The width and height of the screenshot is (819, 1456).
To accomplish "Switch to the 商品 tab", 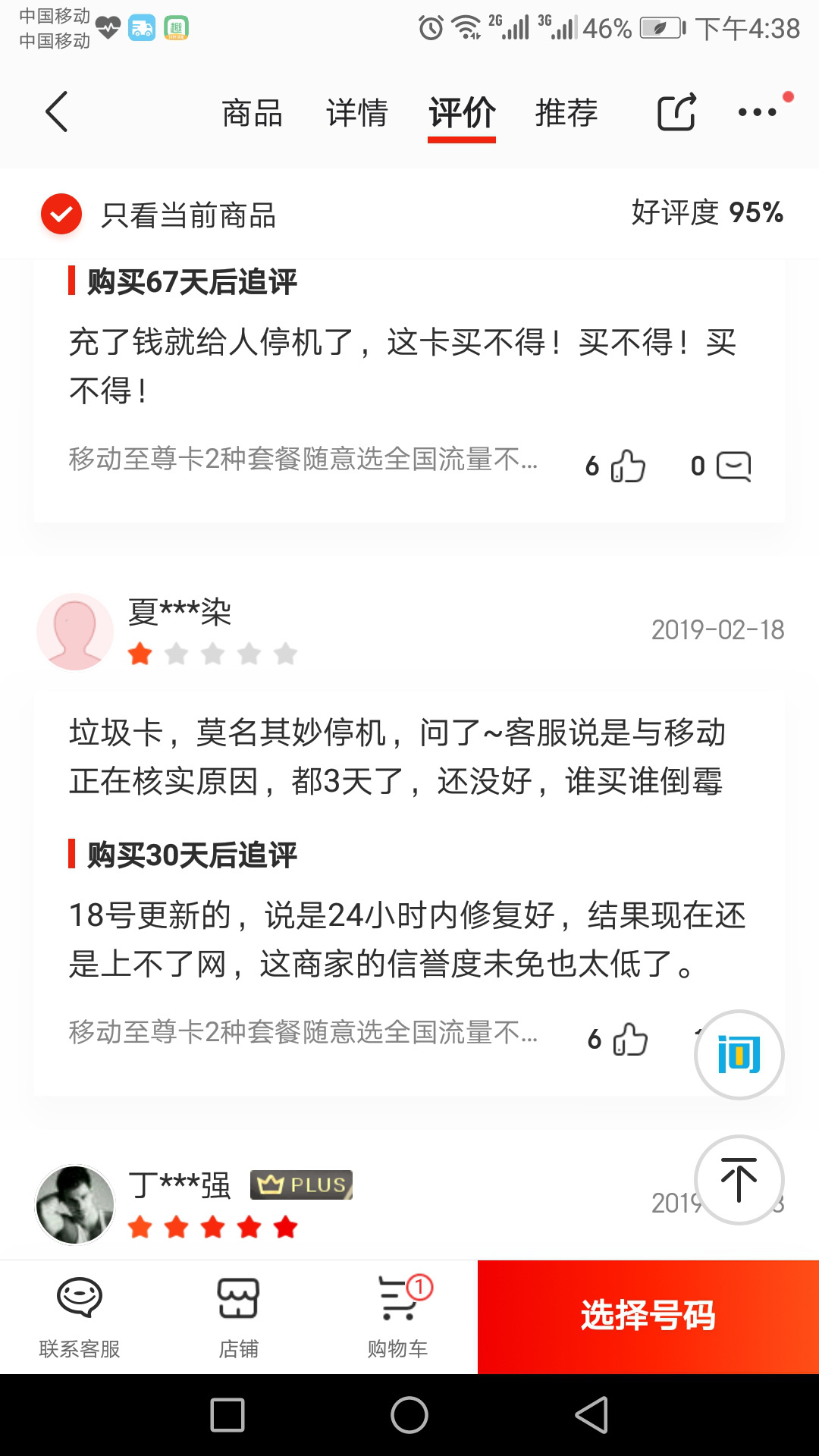I will 252,113.
